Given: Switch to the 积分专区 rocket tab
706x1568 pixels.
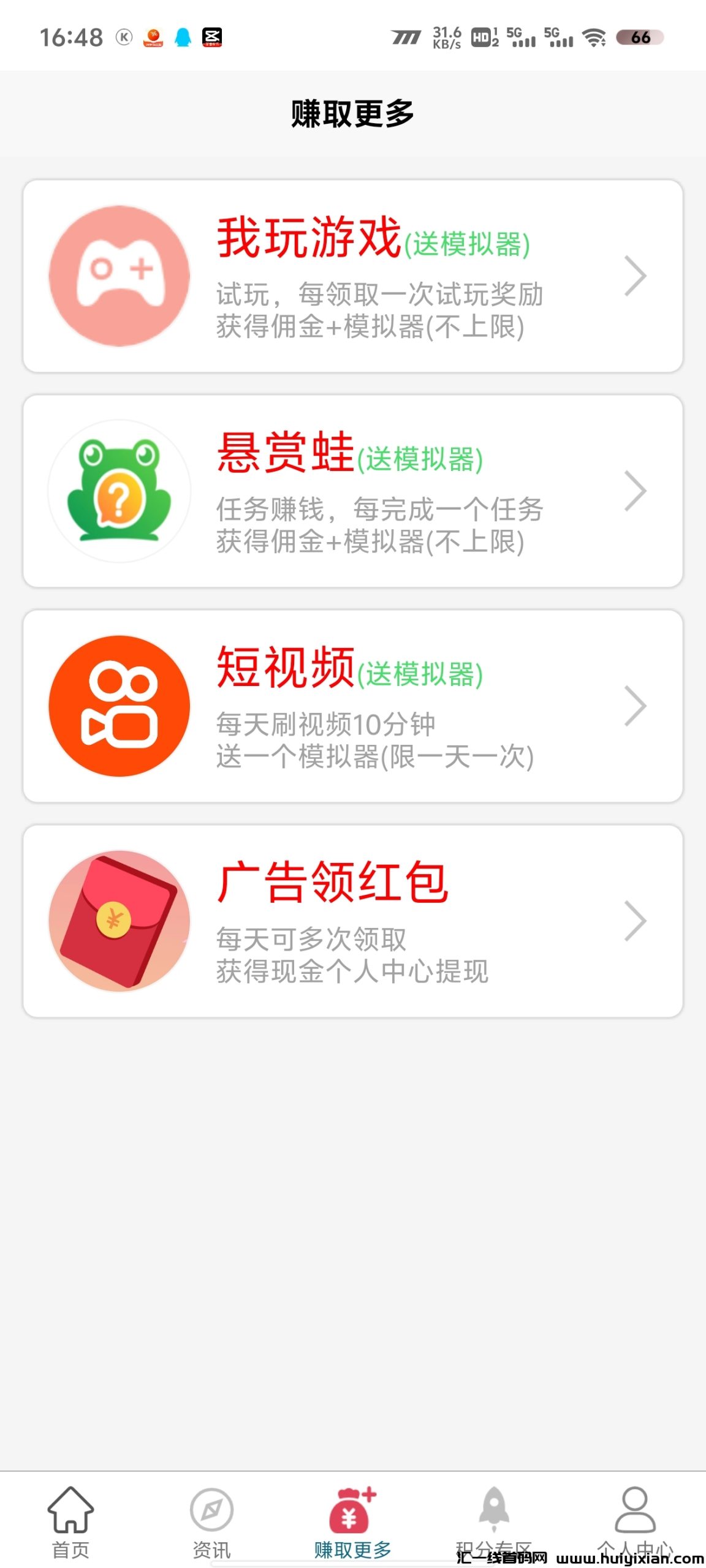Looking at the screenshot, I should [x=494, y=1519].
